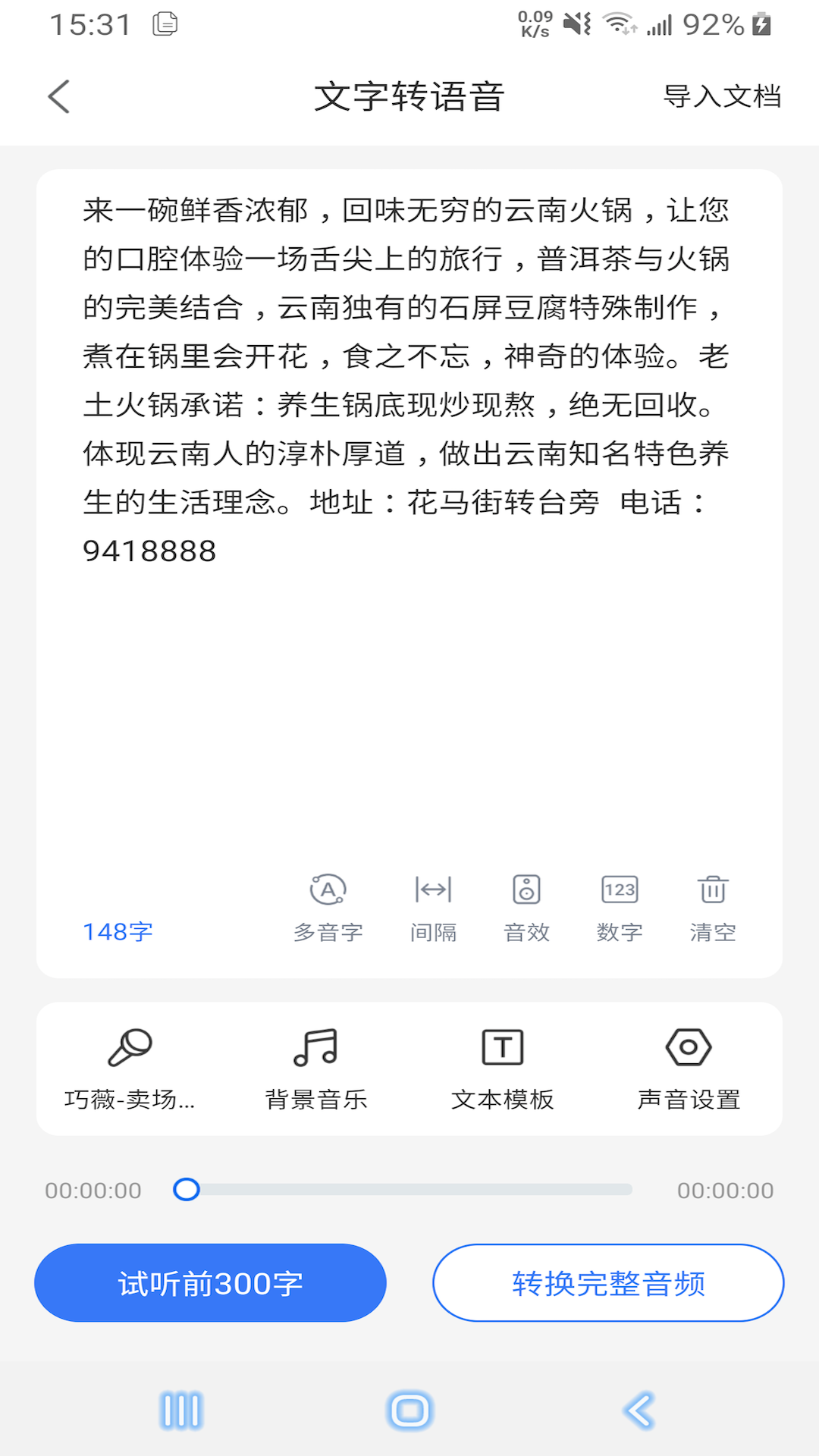Viewport: 819px width, 1456px height.
Task: Tap the clipboard icon in status bar
Action: (x=162, y=25)
